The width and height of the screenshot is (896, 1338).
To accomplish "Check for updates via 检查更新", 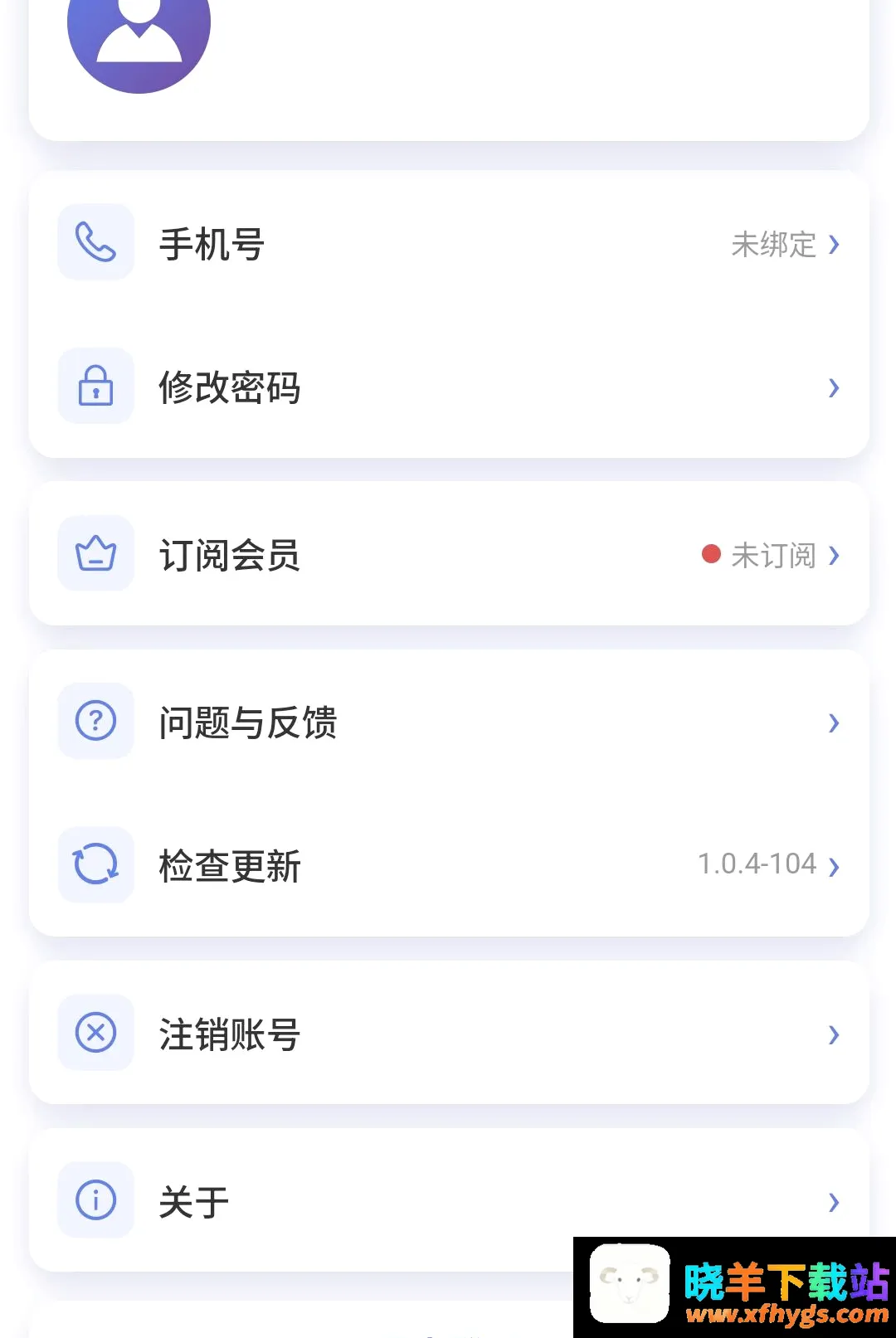I will click(x=449, y=865).
